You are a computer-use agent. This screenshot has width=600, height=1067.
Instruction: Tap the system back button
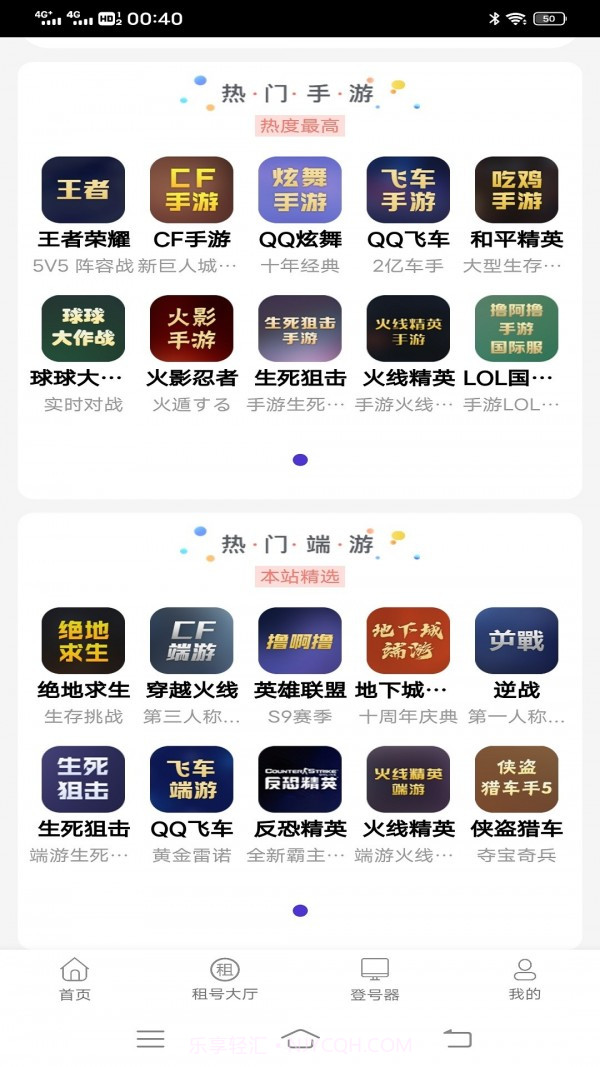click(x=458, y=1039)
